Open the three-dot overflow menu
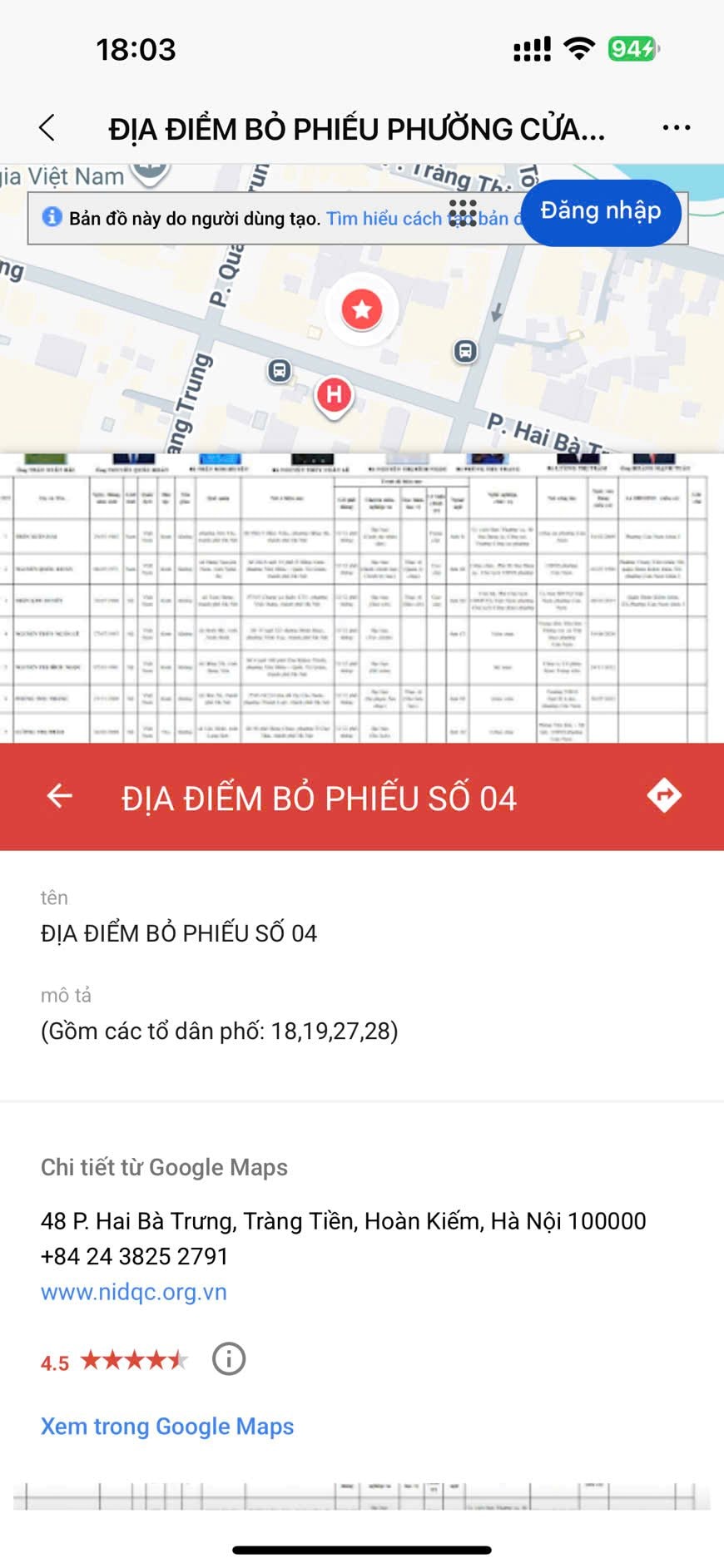 click(676, 128)
